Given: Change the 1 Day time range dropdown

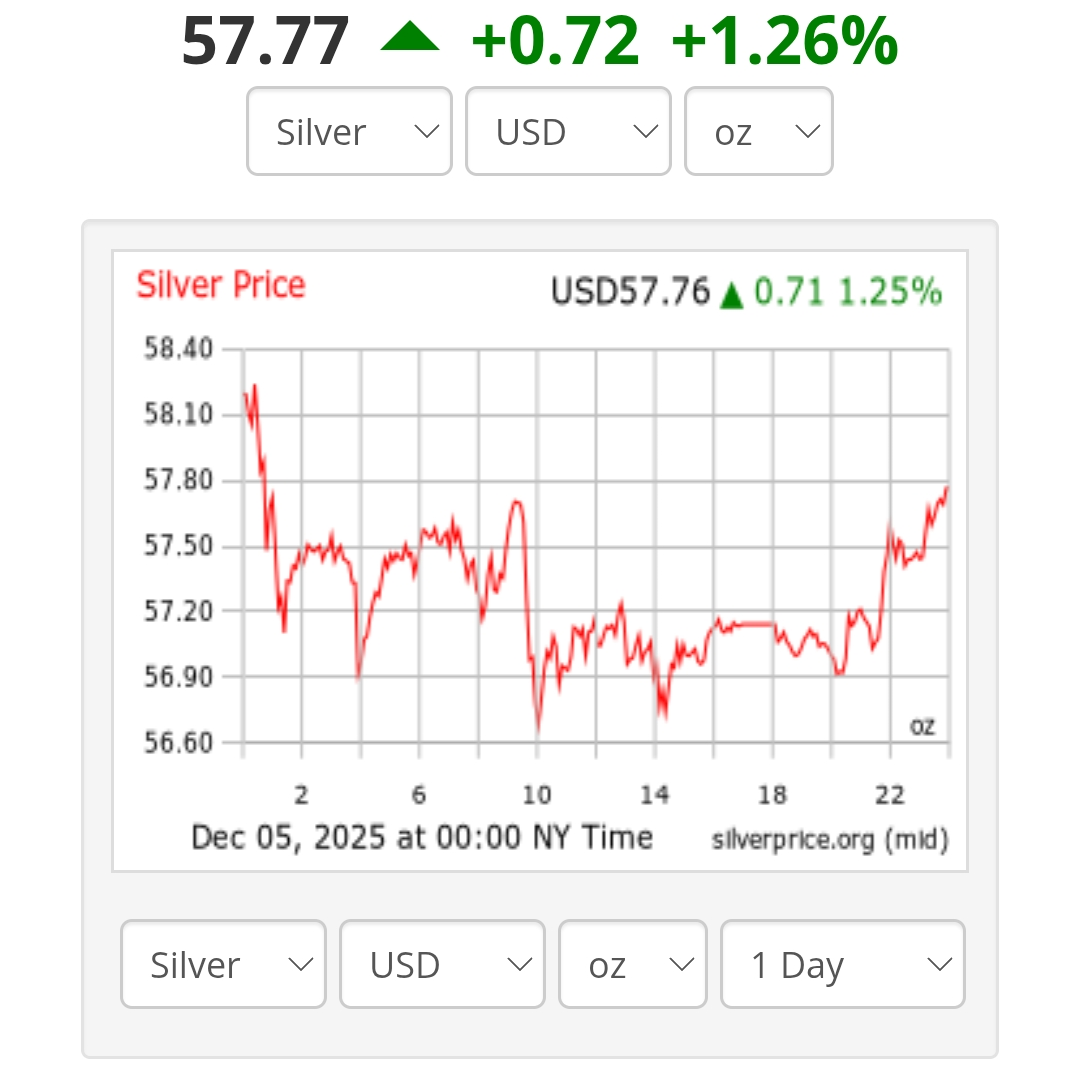Looking at the screenshot, I should tap(842, 964).
